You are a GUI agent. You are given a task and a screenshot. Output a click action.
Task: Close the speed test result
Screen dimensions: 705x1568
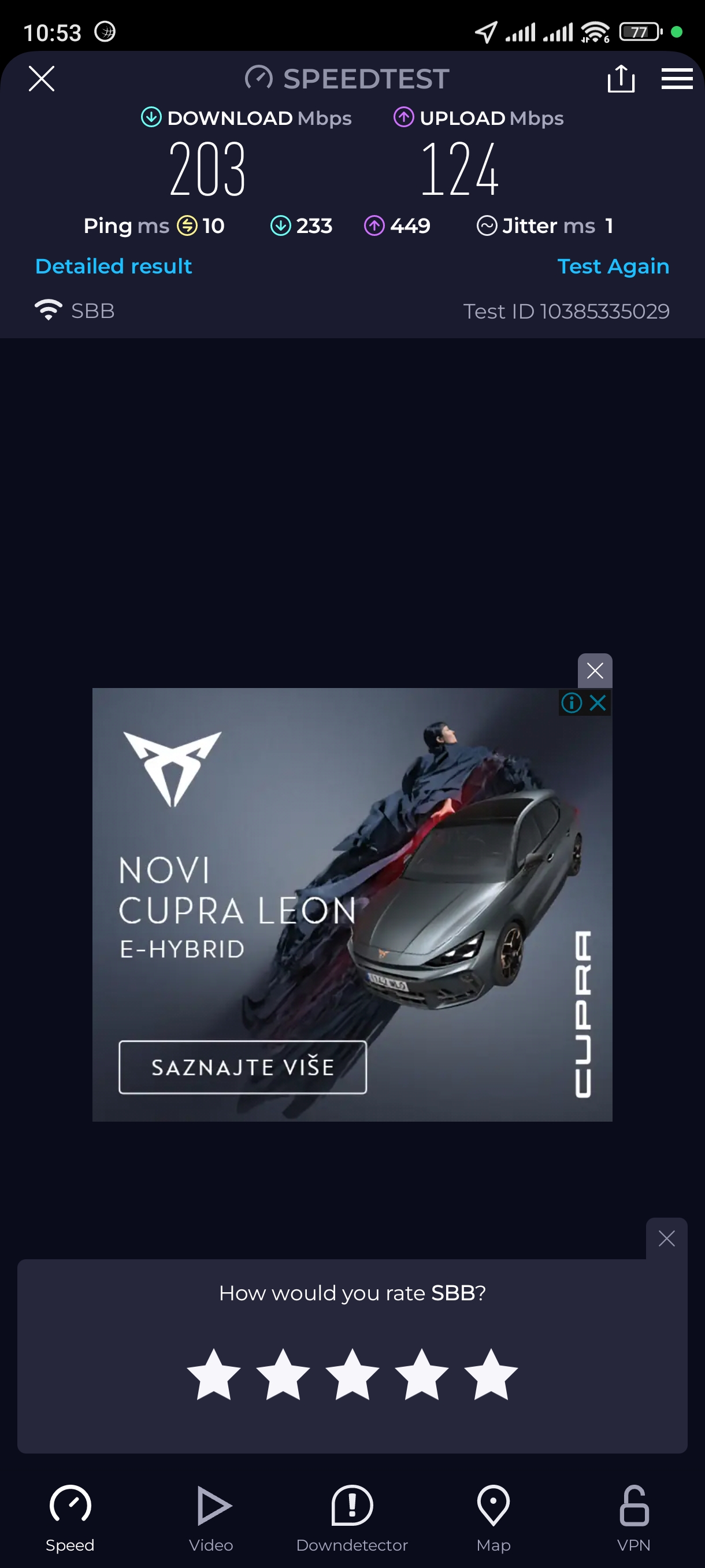42,79
